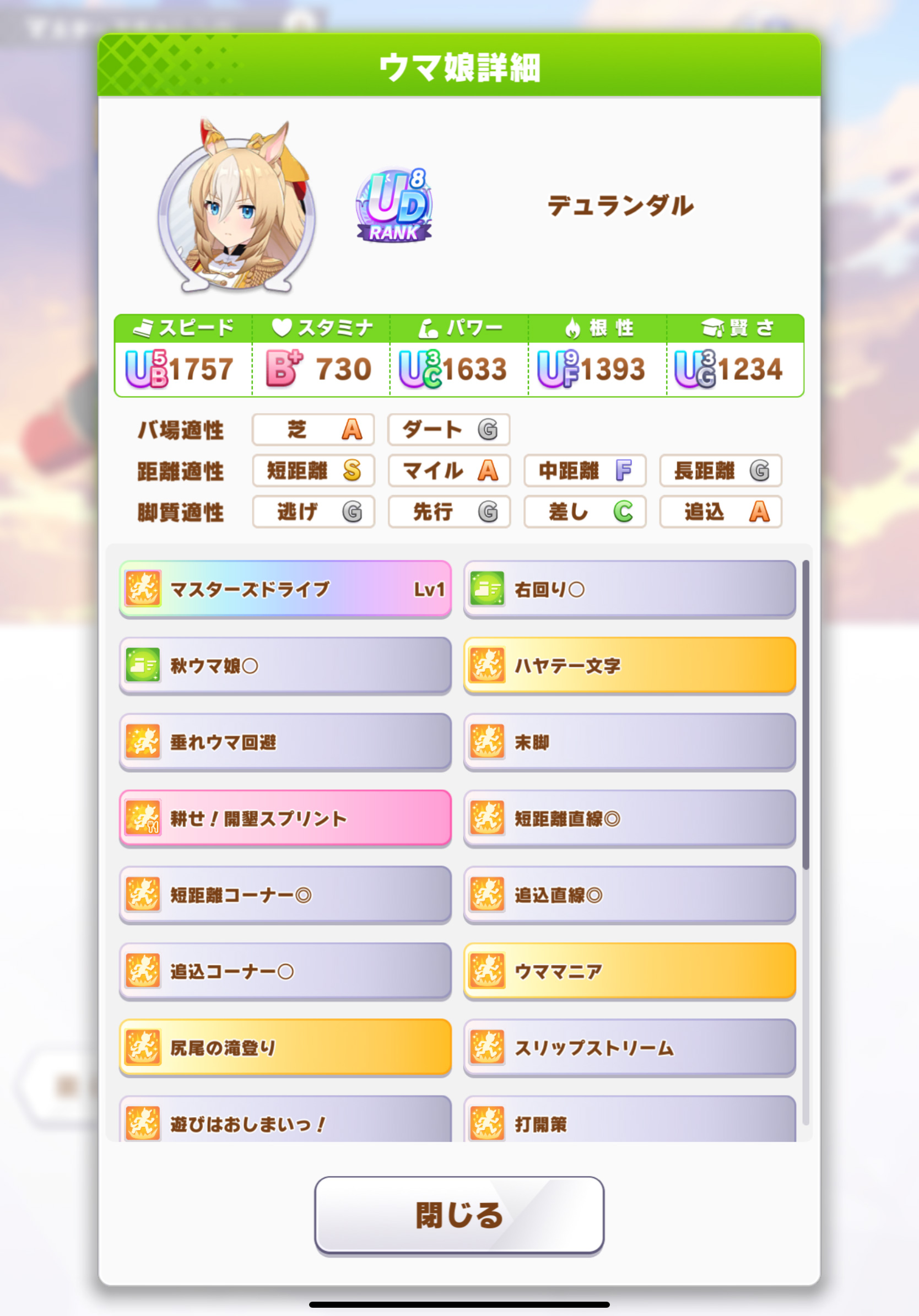
Task: View 尻尾の滝登り skill details
Action: 285,1047
